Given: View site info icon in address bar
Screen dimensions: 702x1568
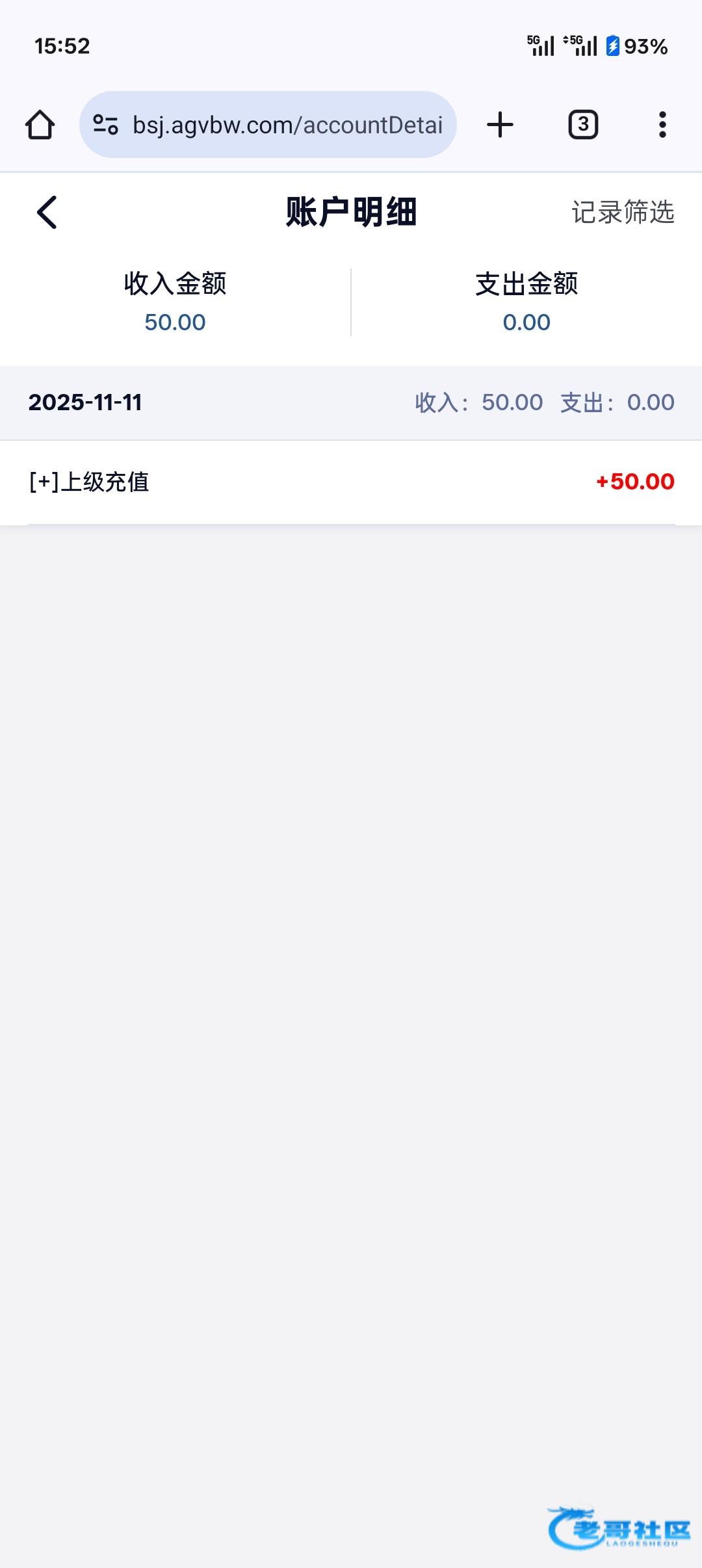Looking at the screenshot, I should [x=105, y=125].
